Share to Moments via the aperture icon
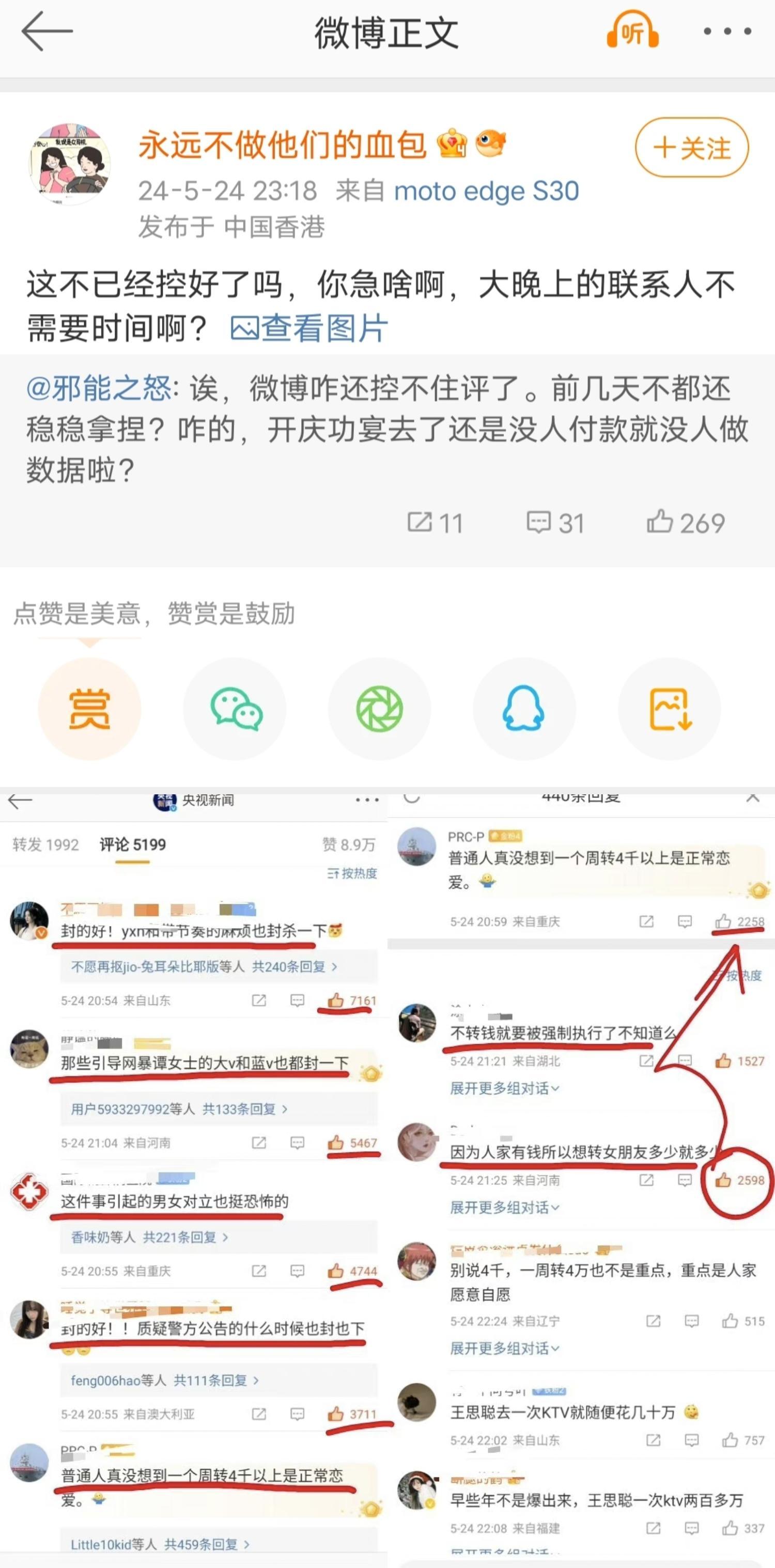The image size is (775, 1568). pos(380,709)
